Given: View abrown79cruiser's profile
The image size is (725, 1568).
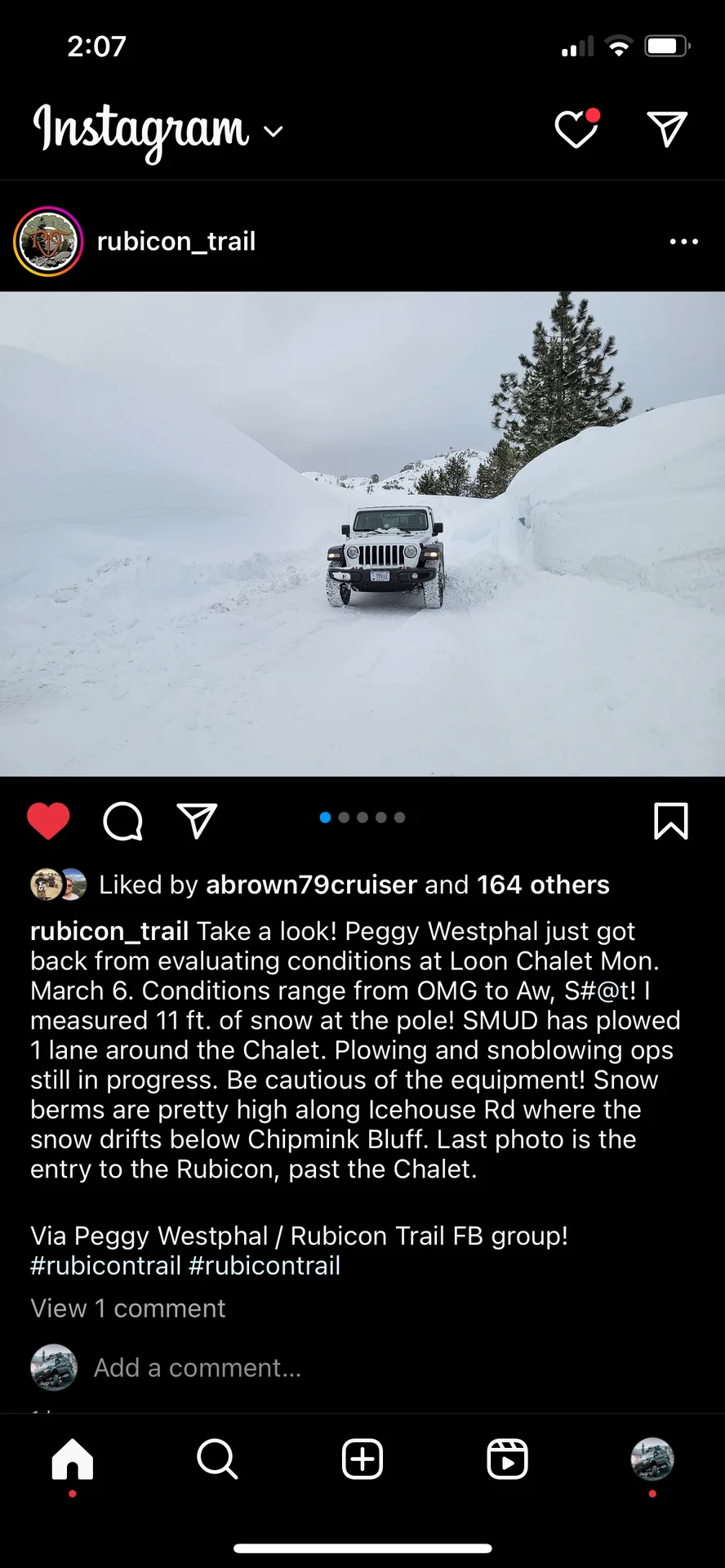Looking at the screenshot, I should point(311,884).
